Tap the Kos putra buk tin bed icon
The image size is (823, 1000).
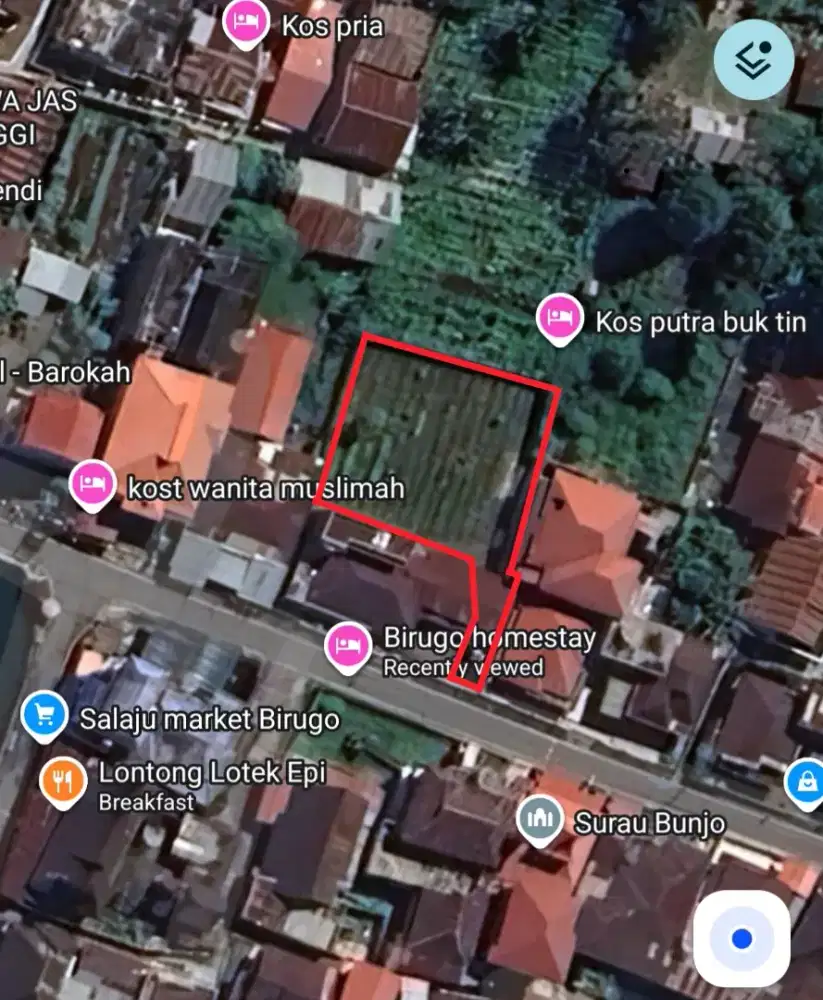coord(562,318)
